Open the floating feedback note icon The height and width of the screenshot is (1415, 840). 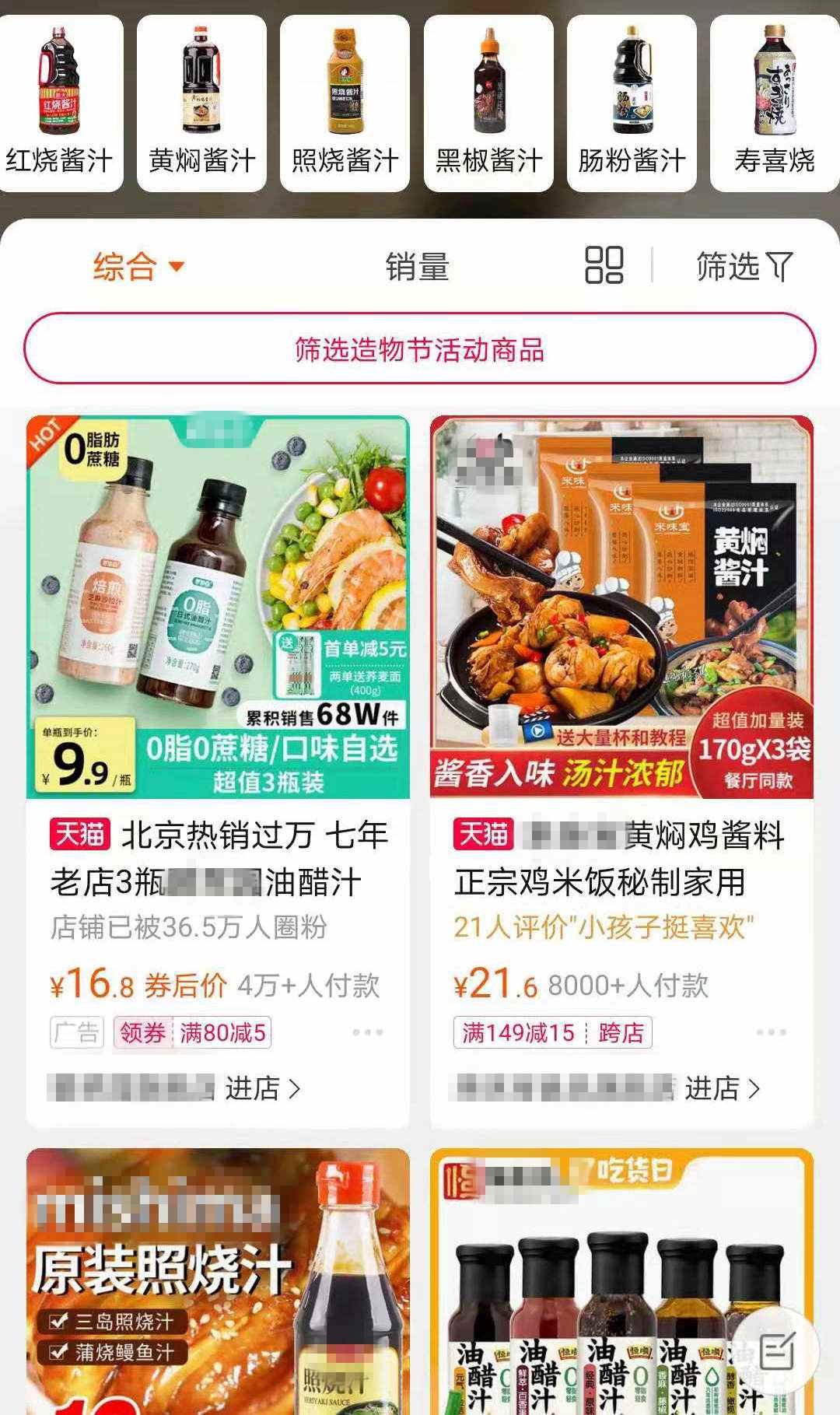click(x=775, y=1353)
